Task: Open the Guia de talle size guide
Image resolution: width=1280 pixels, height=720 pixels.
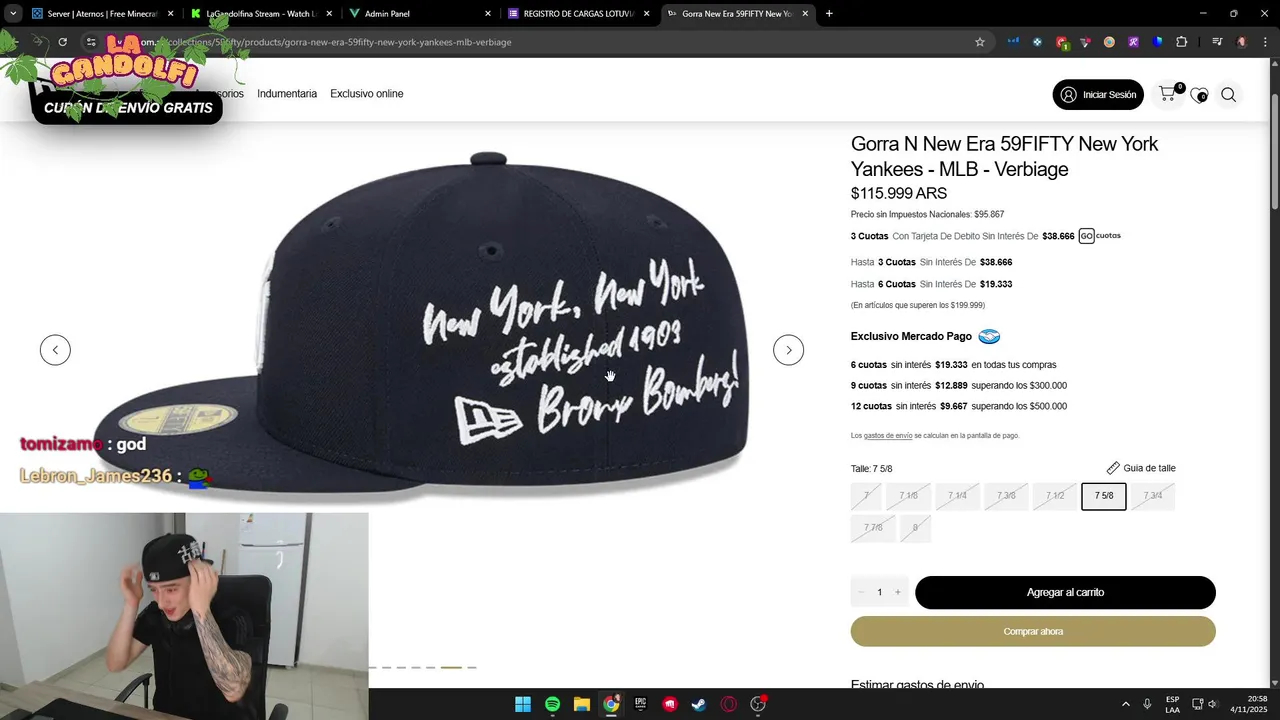Action: point(1141,468)
